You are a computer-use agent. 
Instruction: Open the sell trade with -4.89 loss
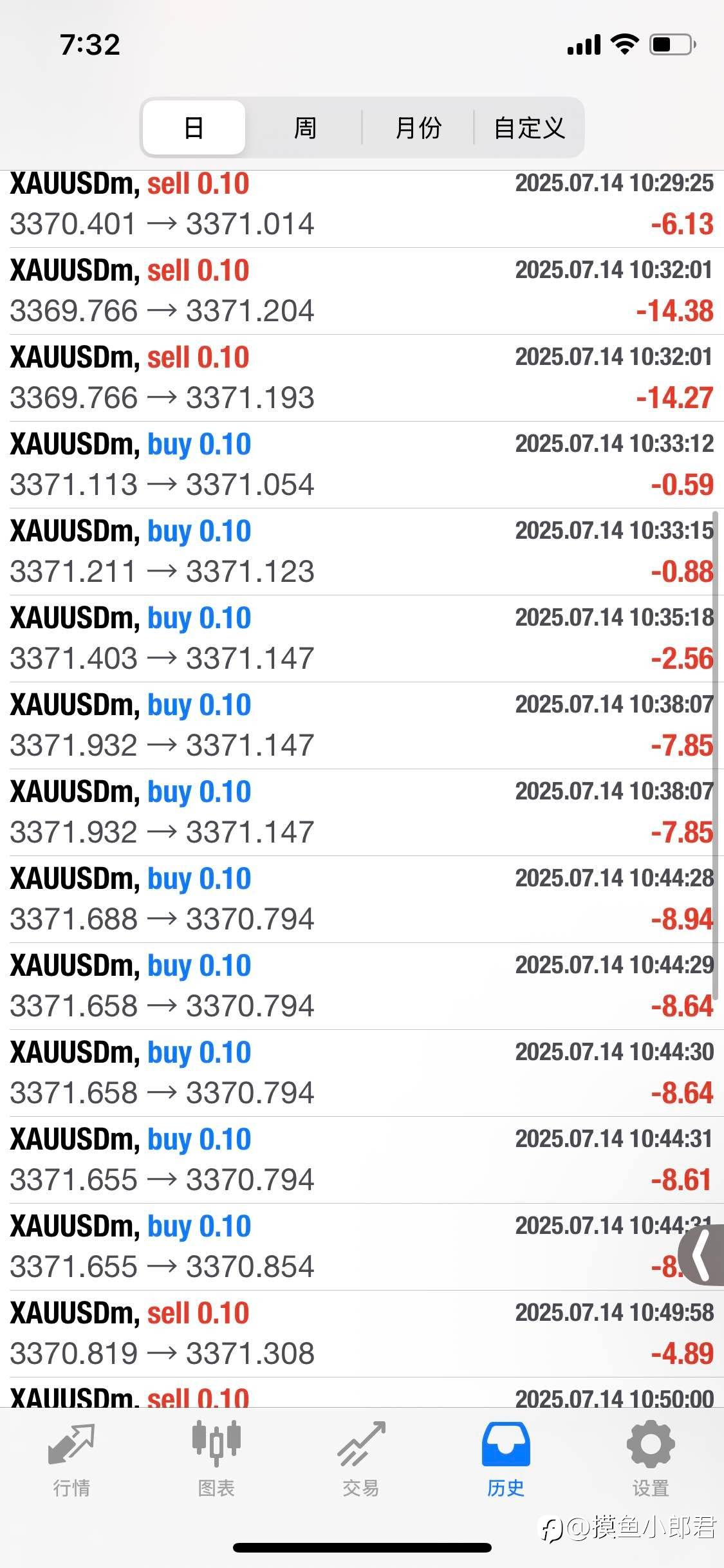(362, 1334)
